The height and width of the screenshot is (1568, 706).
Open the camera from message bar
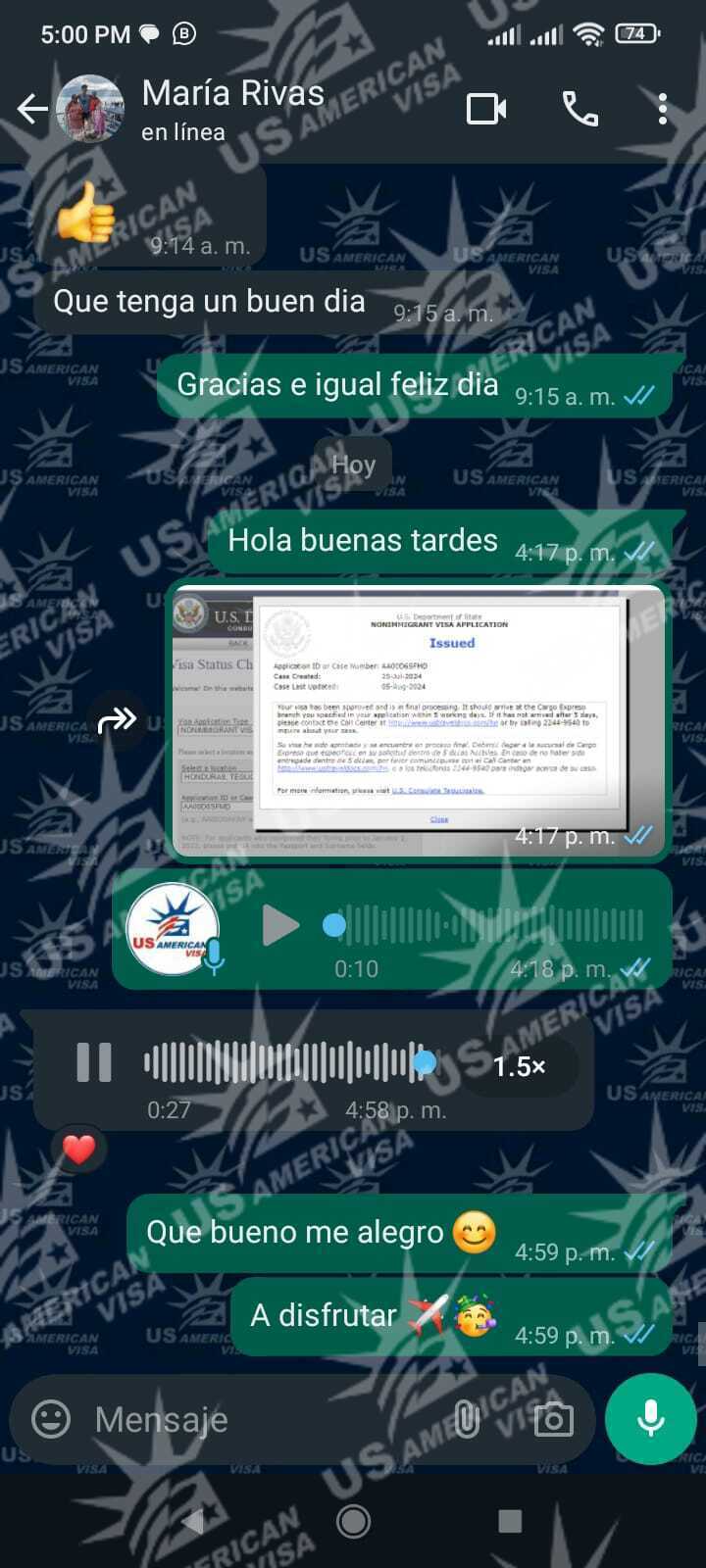553,1418
